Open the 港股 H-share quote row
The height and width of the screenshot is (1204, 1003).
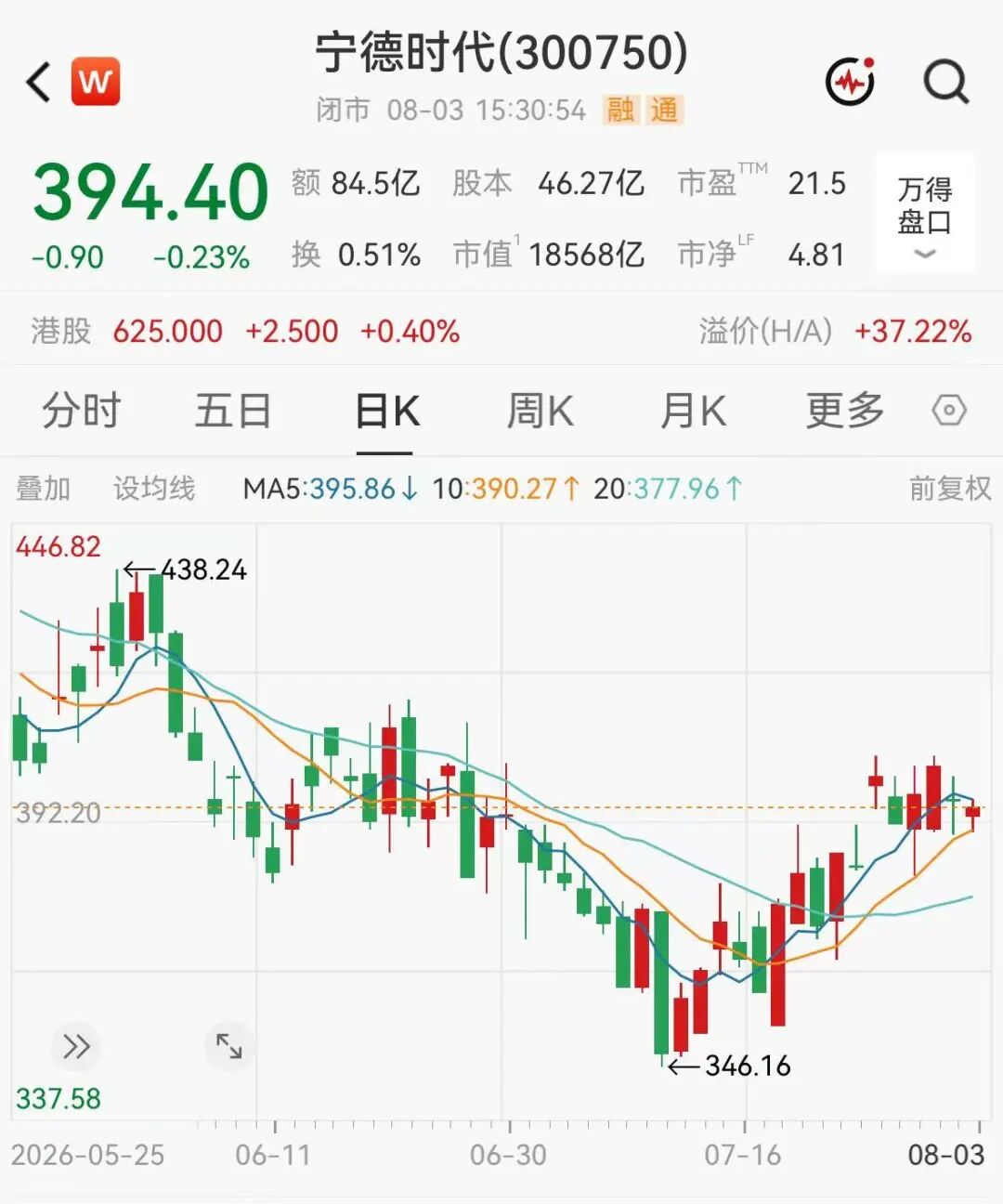click(501, 331)
